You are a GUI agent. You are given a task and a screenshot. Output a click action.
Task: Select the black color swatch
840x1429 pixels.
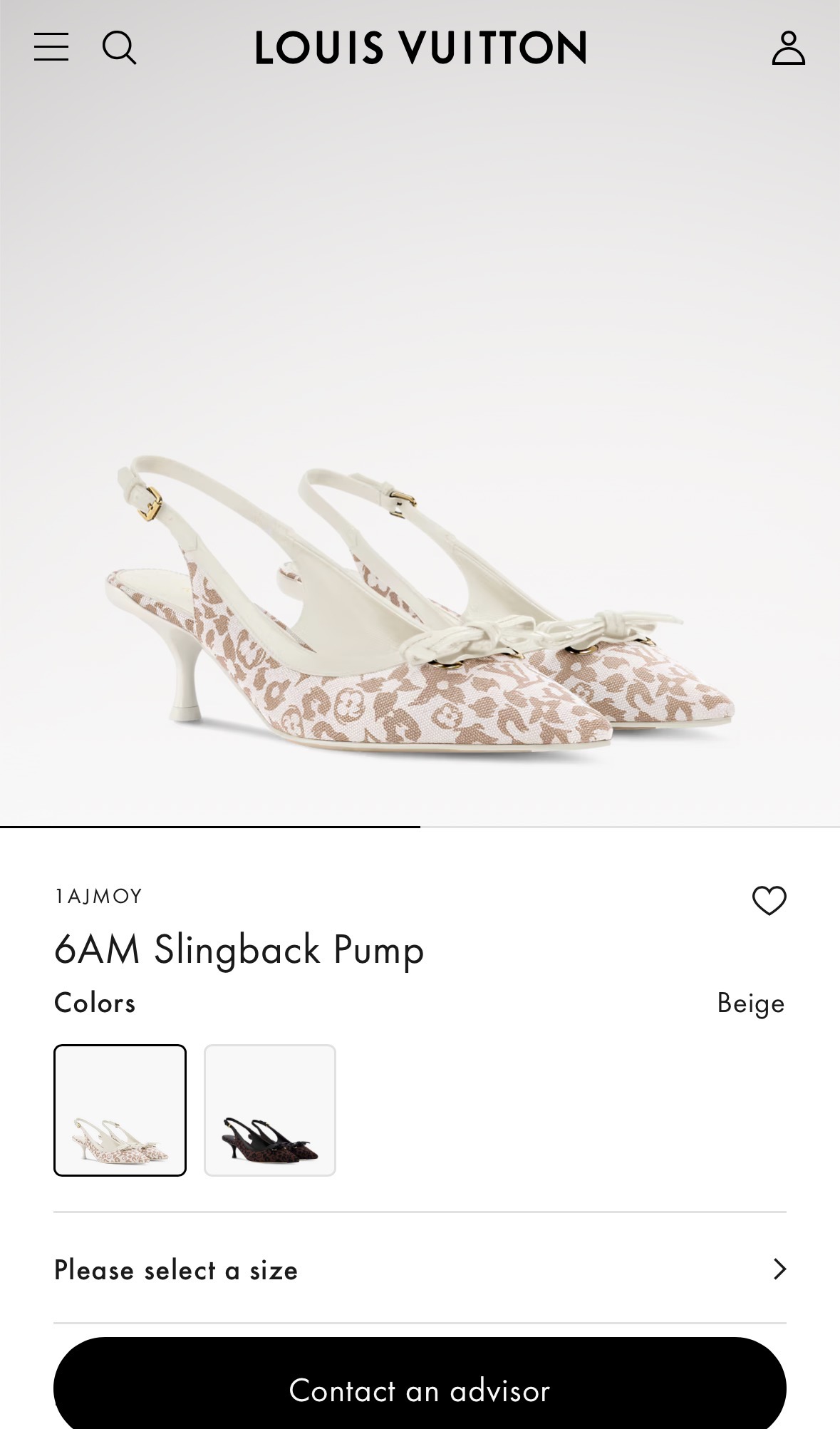269,1110
